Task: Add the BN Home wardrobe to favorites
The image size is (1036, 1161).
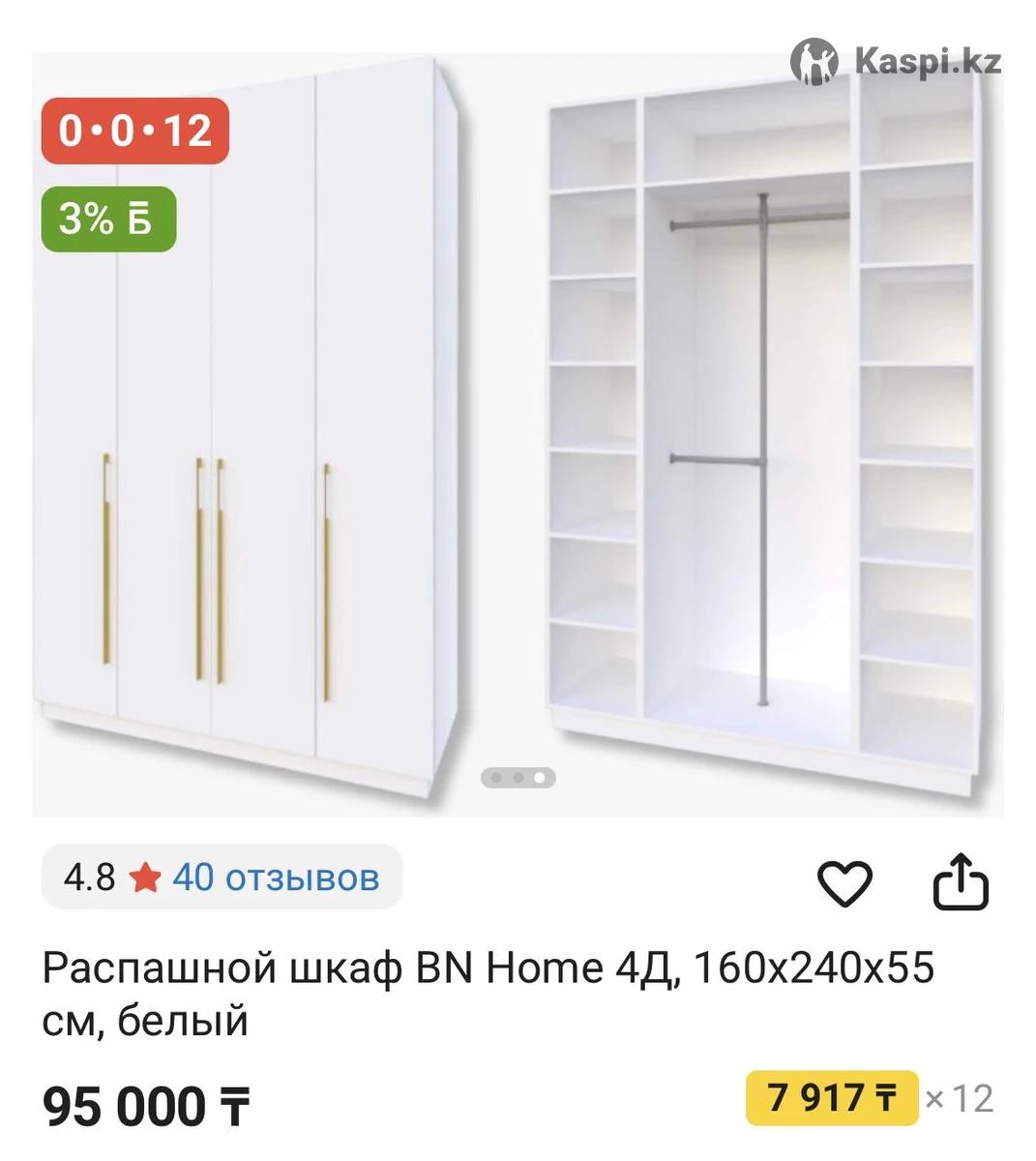Action: pyautogui.click(x=844, y=881)
